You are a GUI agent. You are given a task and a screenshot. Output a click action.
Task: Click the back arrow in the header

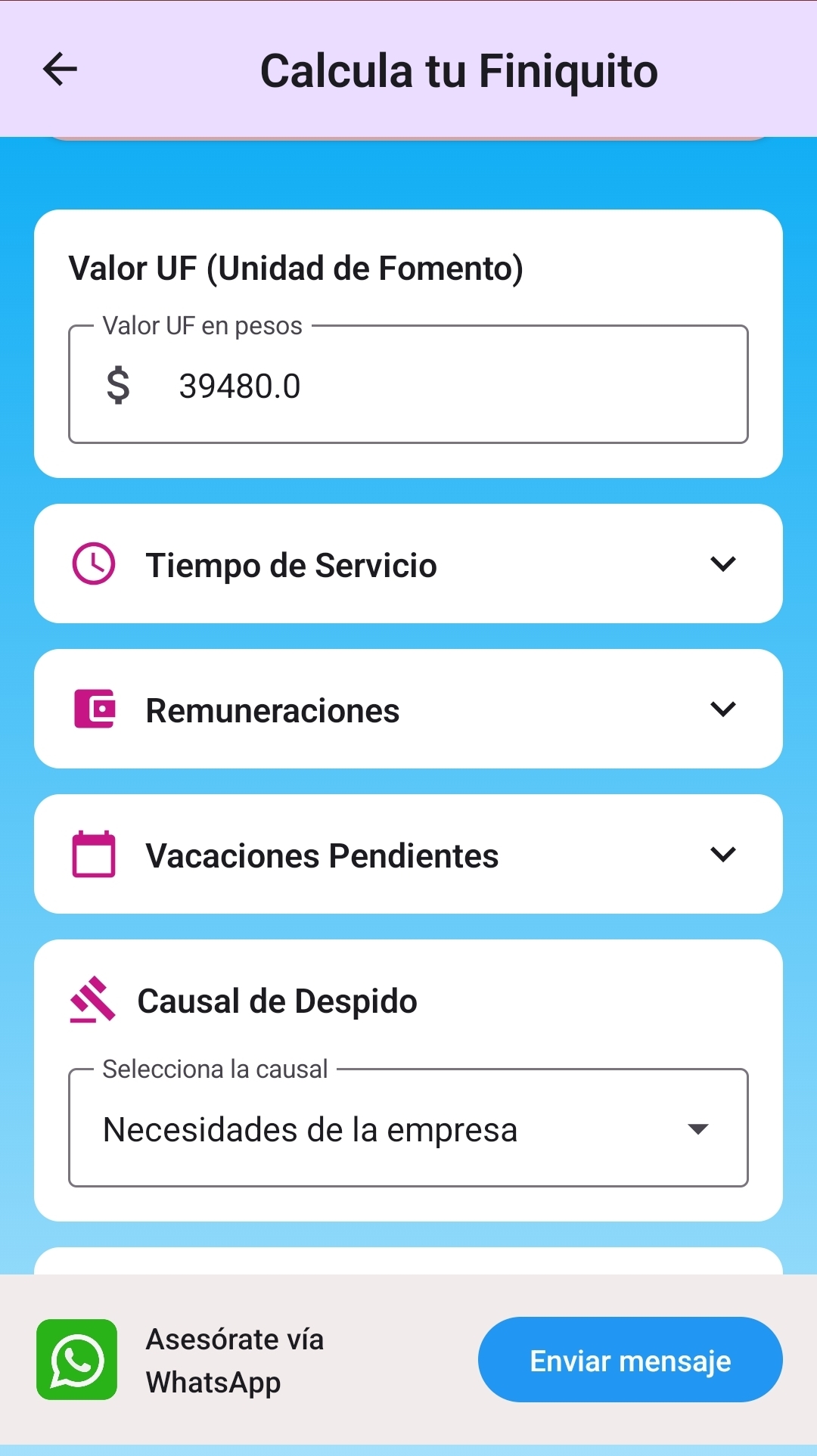click(x=61, y=70)
